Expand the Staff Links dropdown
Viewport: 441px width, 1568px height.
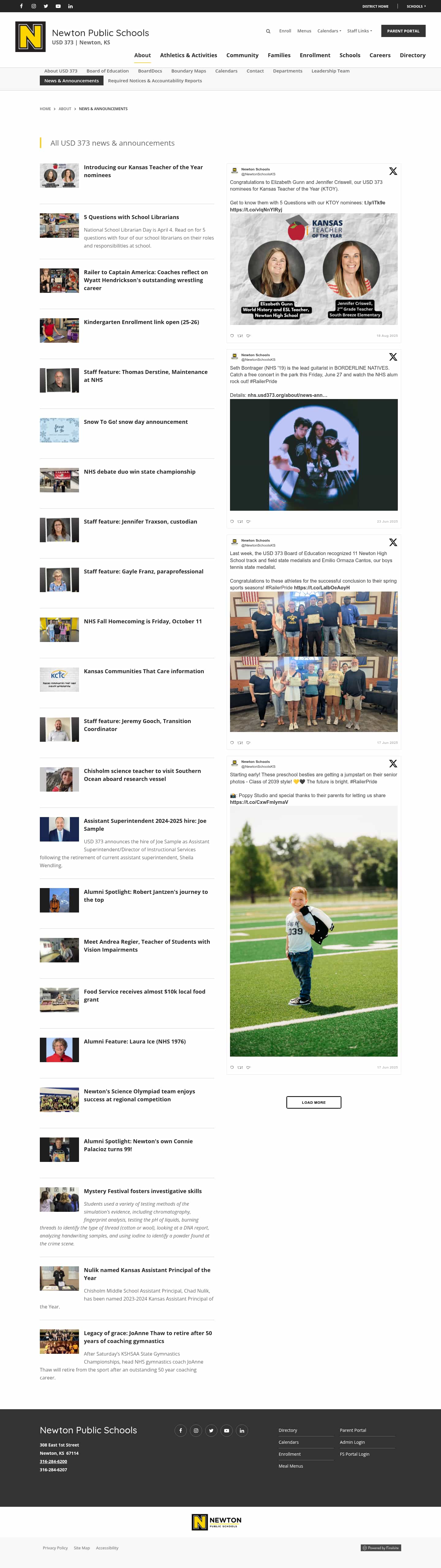point(359,31)
